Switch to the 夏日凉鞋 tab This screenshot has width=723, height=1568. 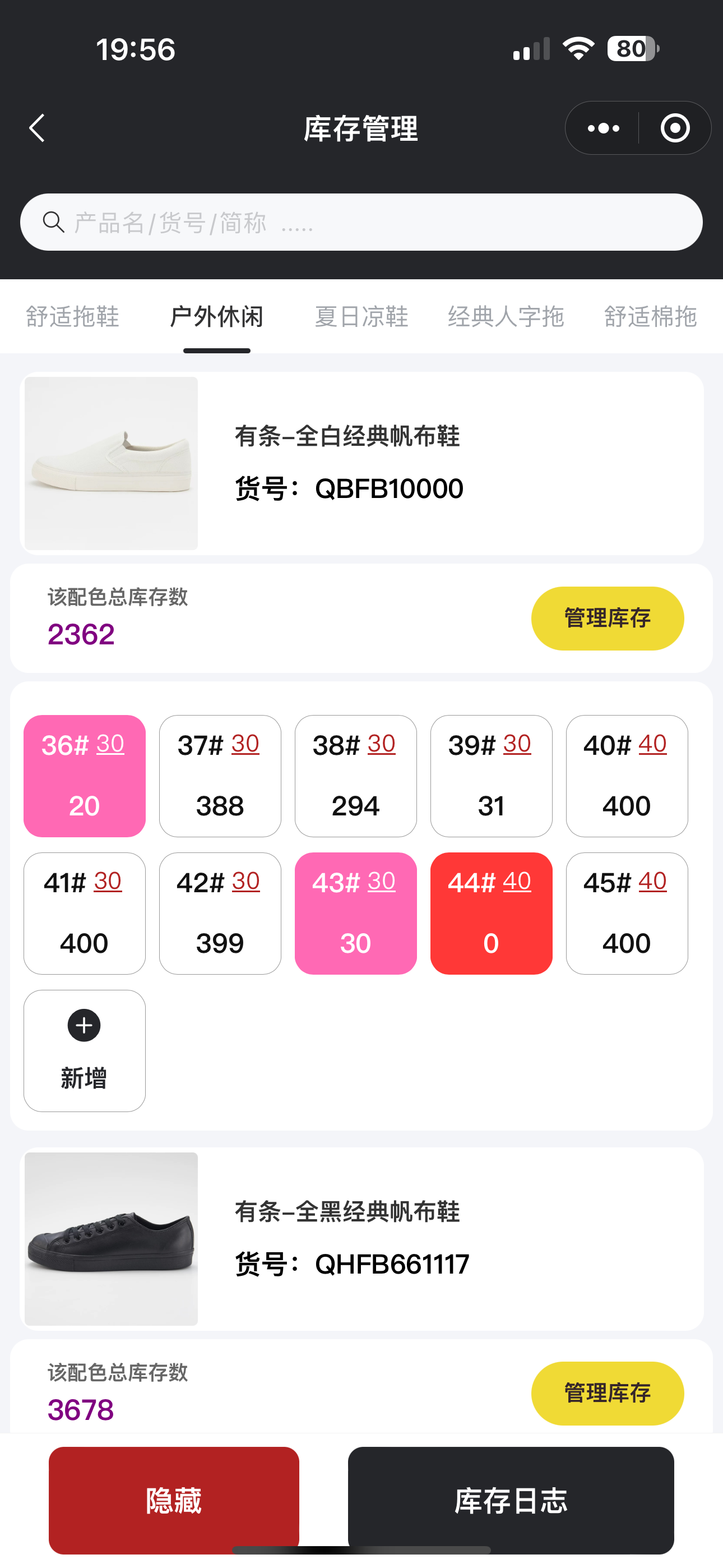click(x=361, y=317)
